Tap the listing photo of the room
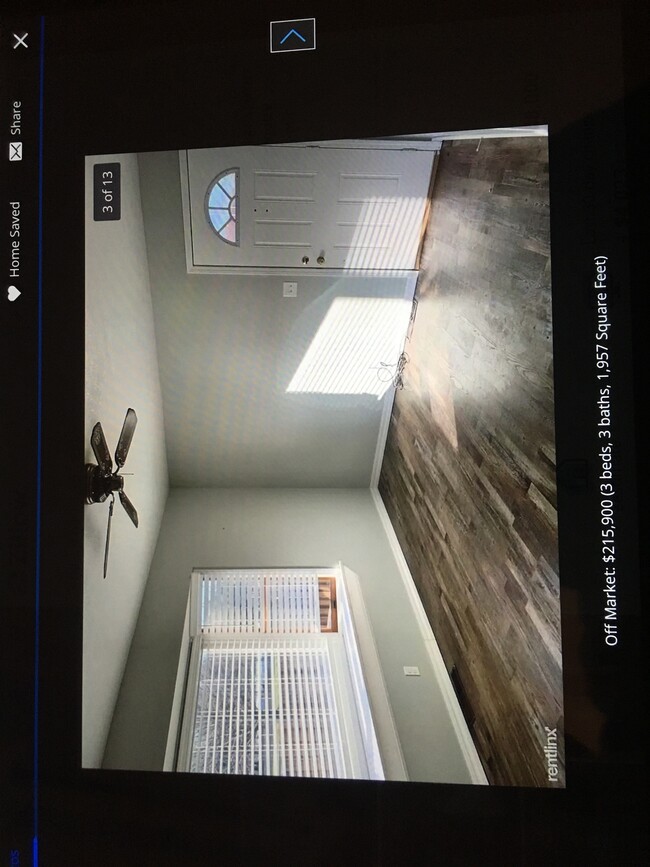Viewport: 650px width, 867px height. pyautogui.click(x=330, y=455)
